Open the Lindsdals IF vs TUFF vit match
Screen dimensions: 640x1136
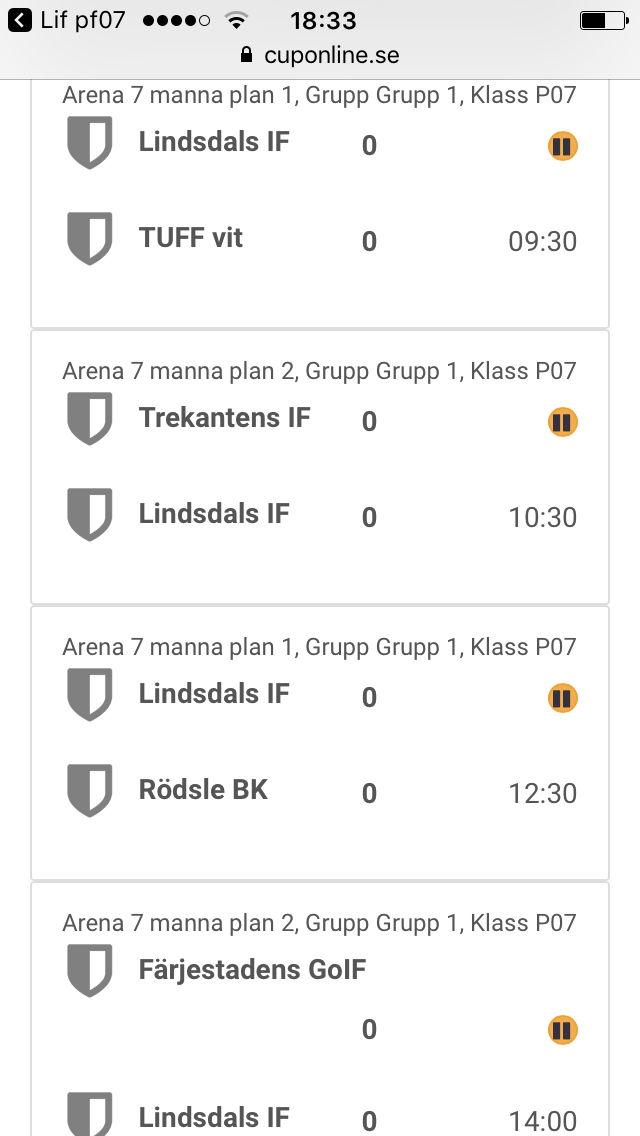320,204
